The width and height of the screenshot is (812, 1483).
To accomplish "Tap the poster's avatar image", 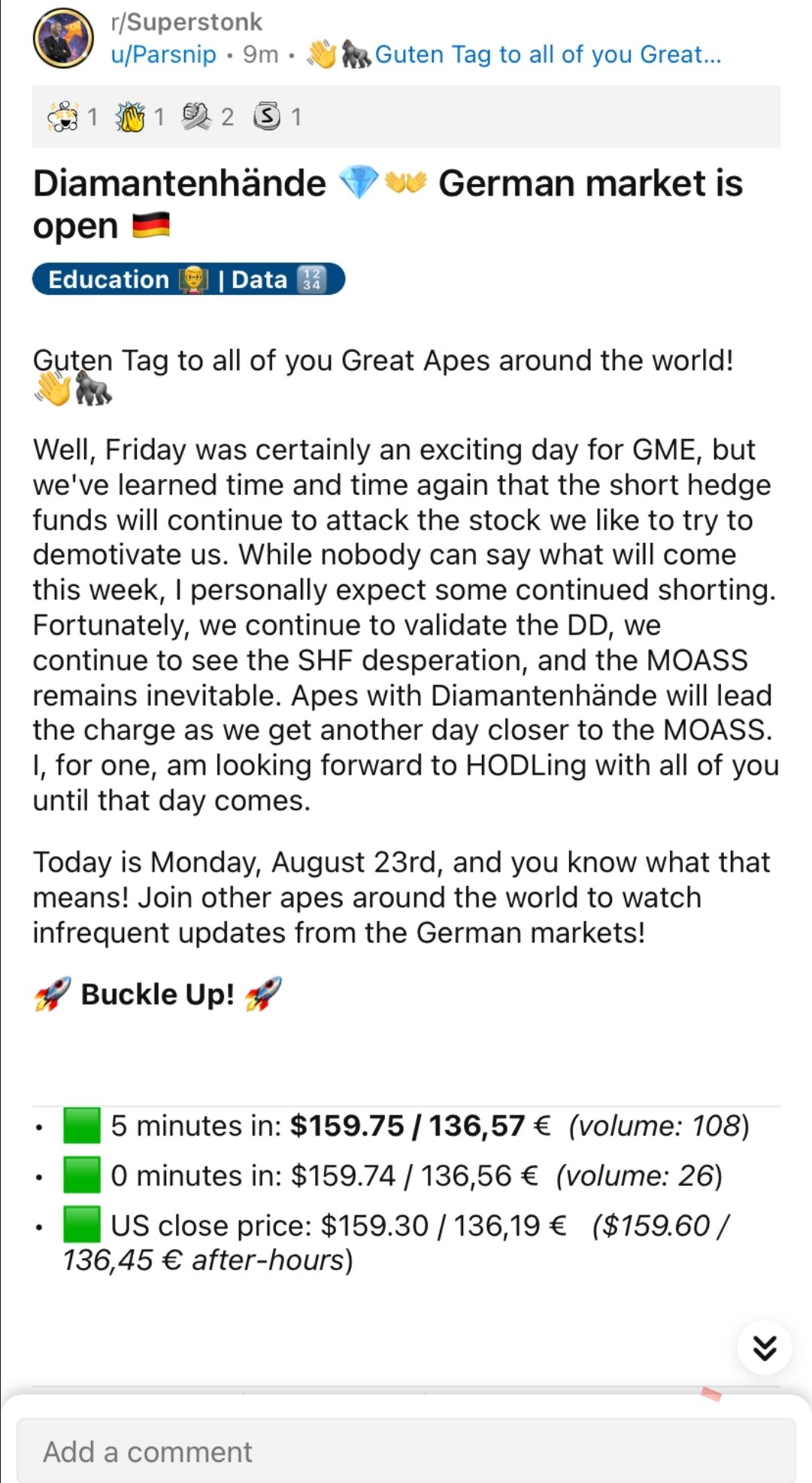I will (63, 38).
